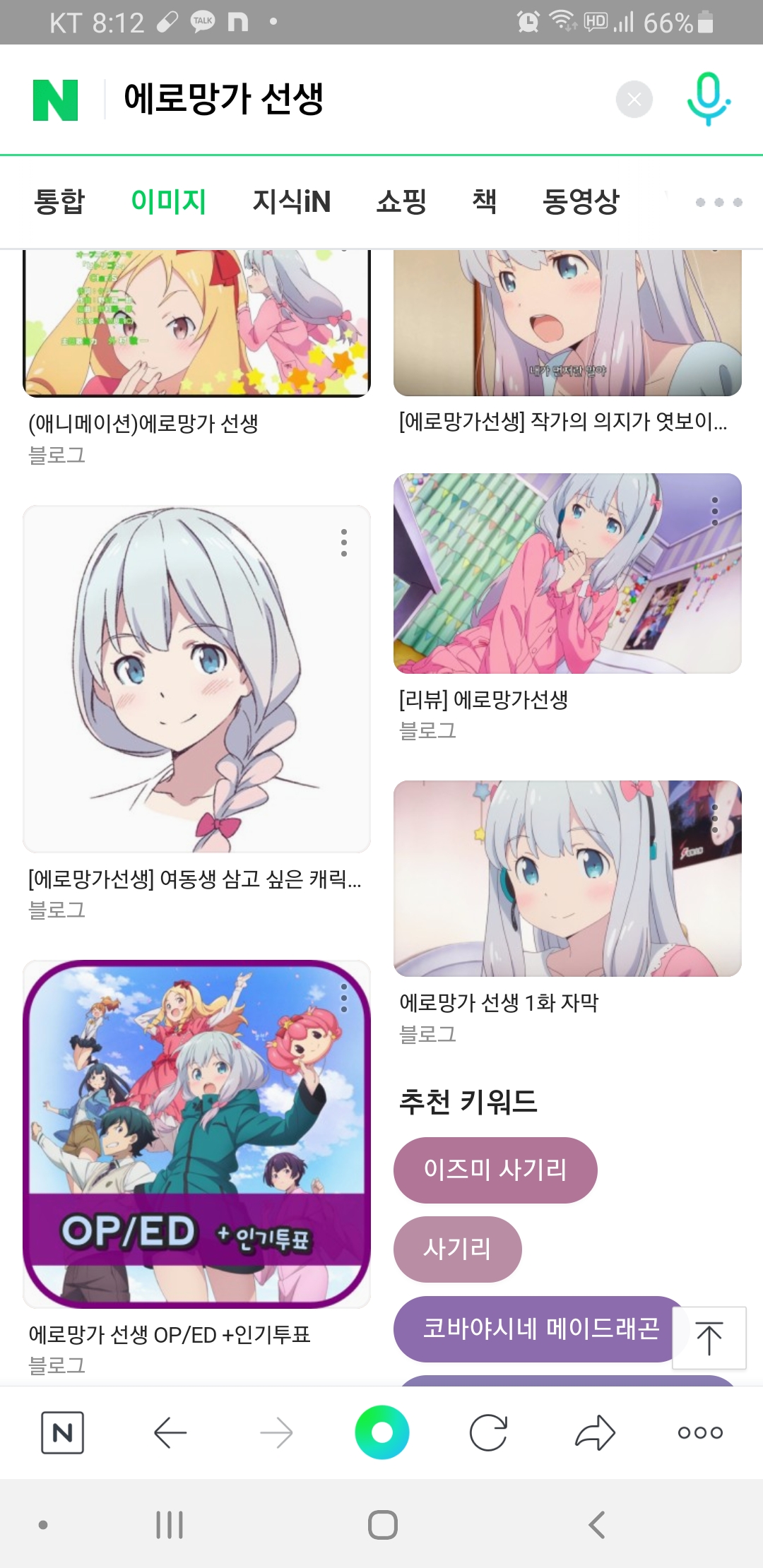Edit the search field text
763x1568 pixels.
coord(353,100)
